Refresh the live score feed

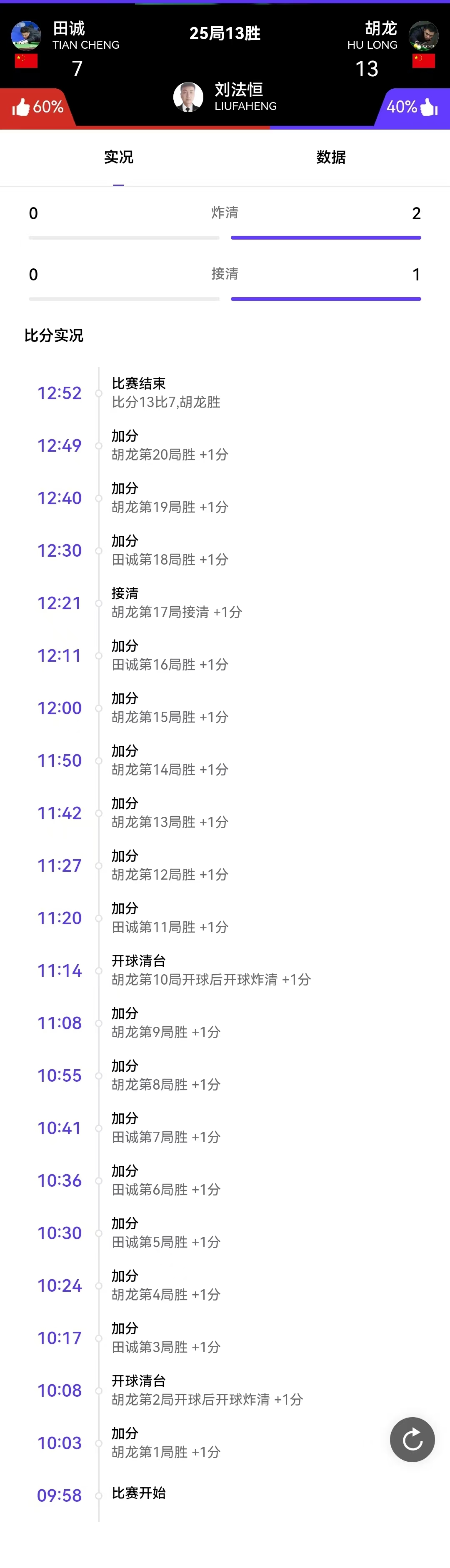(x=412, y=1440)
